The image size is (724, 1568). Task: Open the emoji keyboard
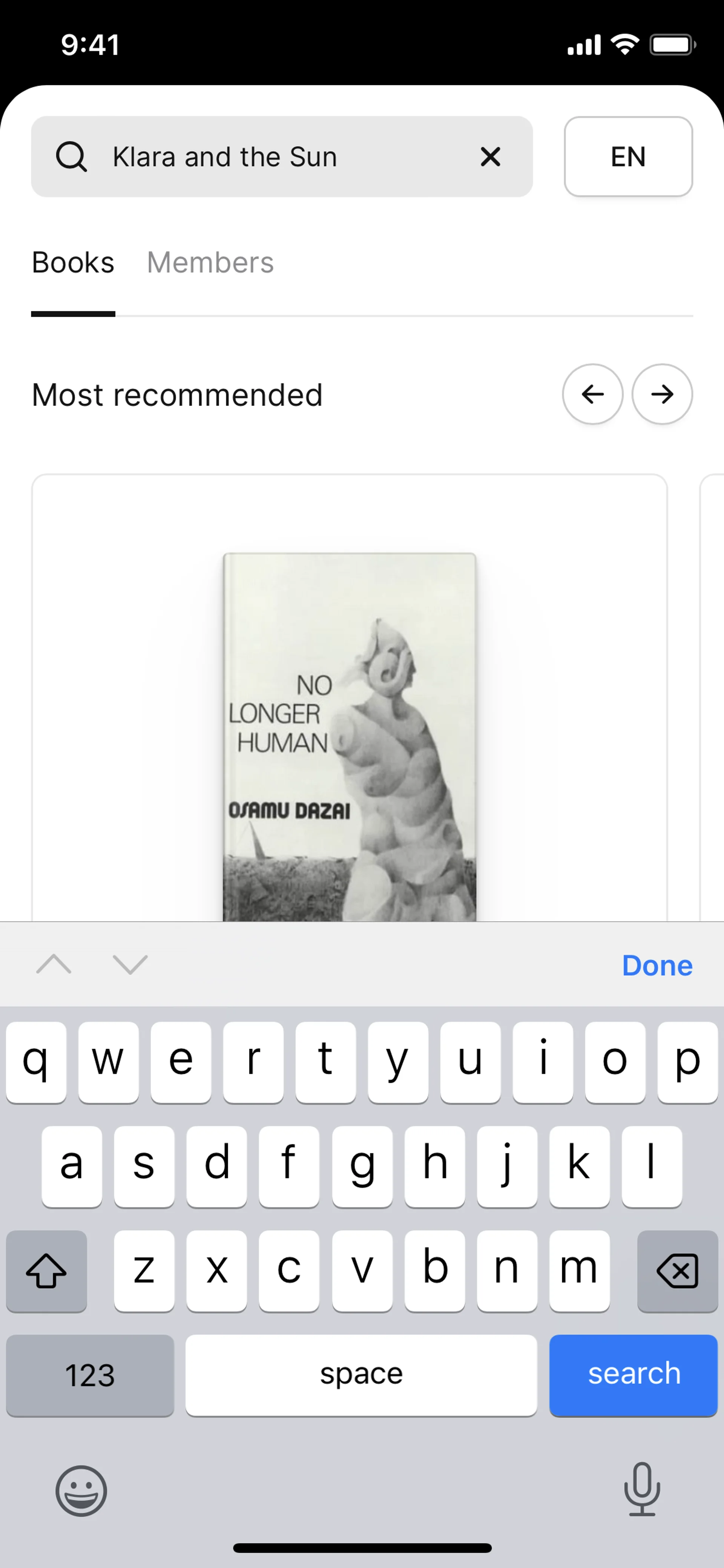coord(81,1491)
